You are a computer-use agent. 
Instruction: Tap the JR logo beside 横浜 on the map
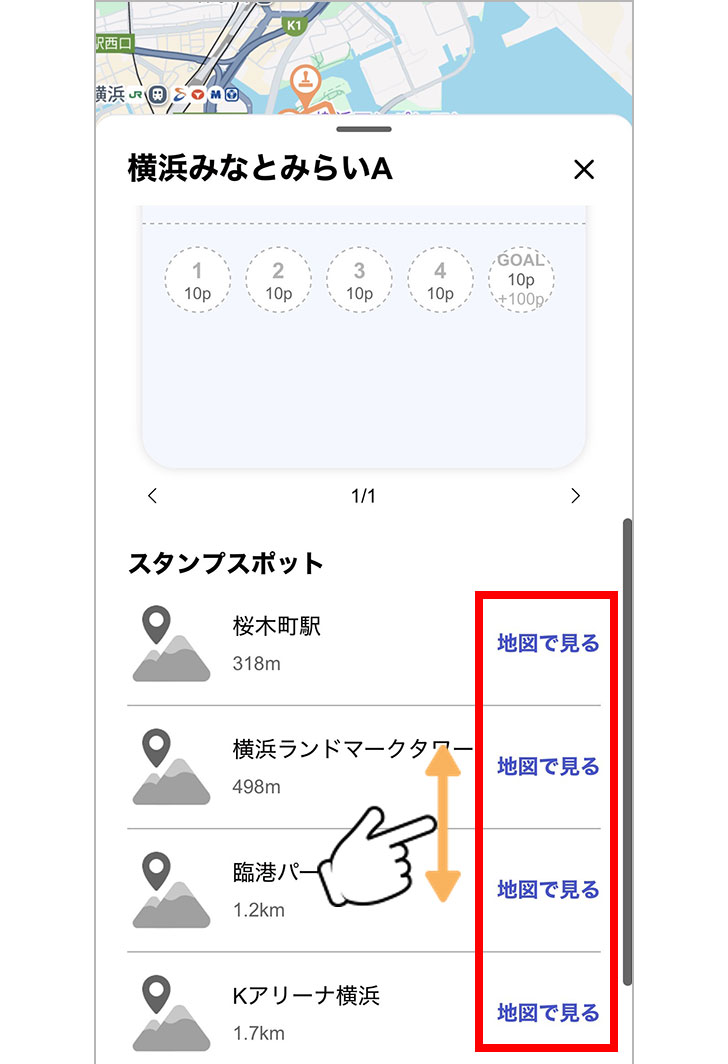[136, 95]
